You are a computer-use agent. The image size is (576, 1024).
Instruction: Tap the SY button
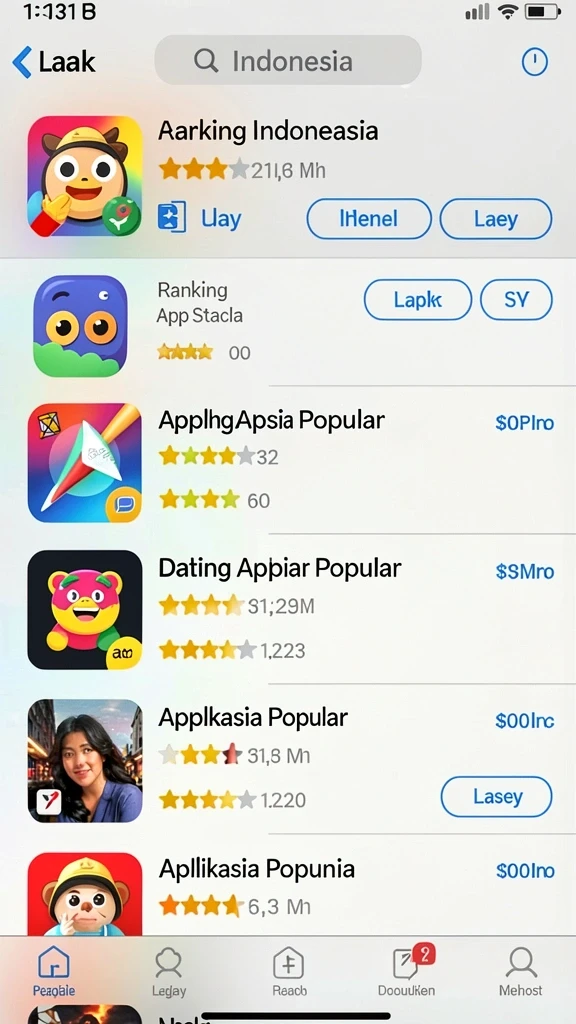click(516, 300)
